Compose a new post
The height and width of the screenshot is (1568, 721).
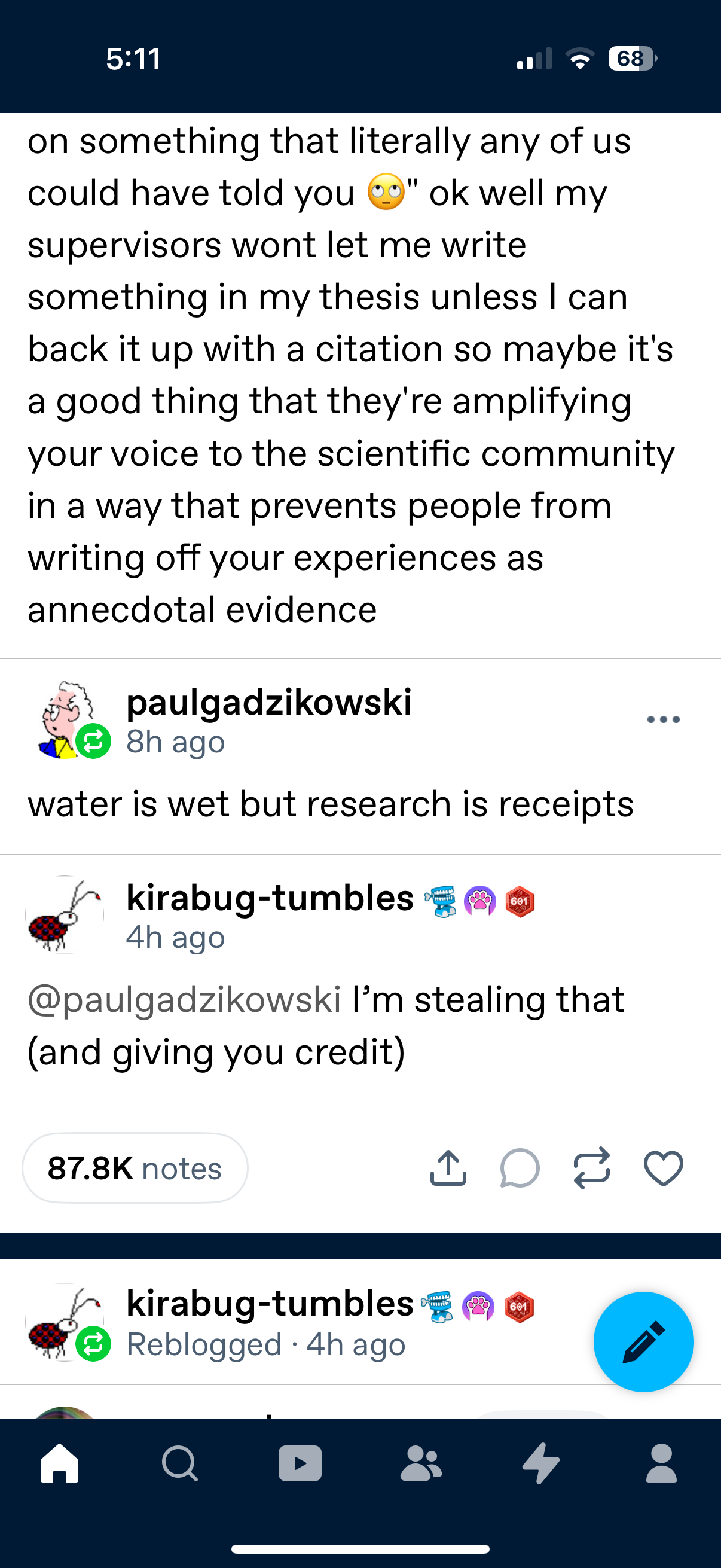(x=643, y=1341)
